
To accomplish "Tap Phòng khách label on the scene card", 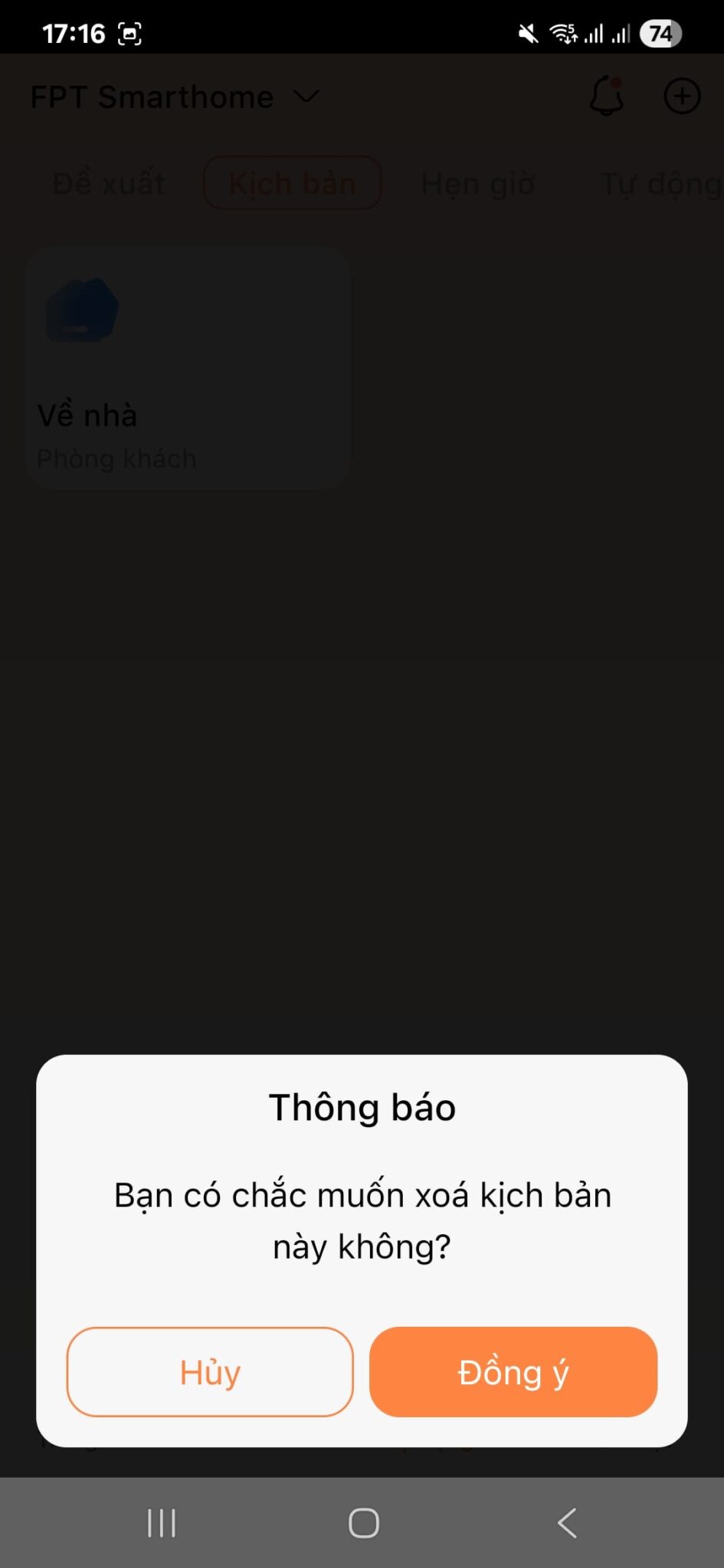I will [x=117, y=459].
